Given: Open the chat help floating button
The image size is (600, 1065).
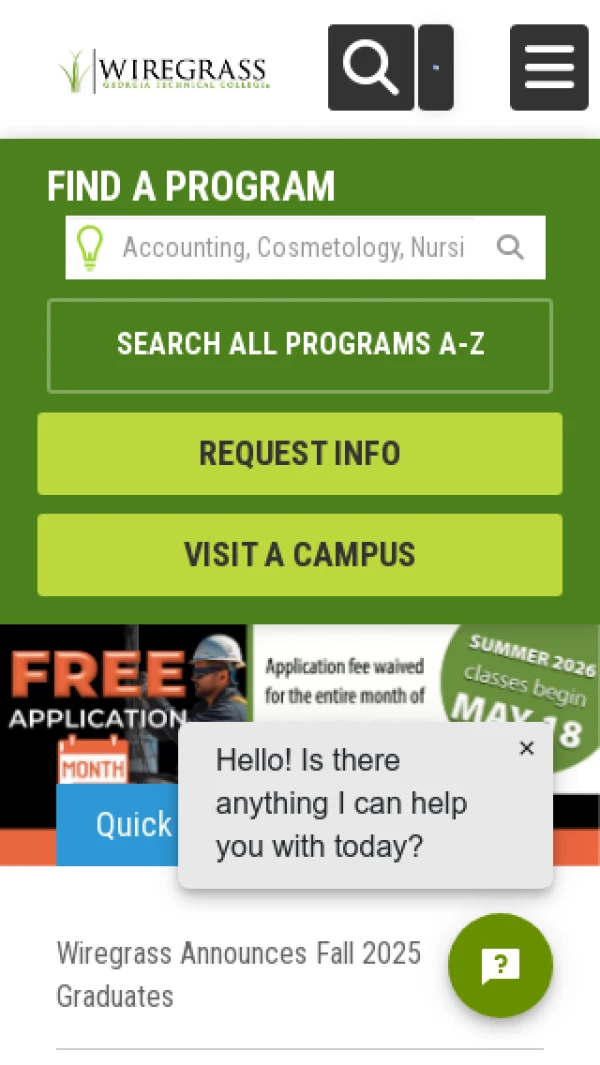Looking at the screenshot, I should [500, 965].
